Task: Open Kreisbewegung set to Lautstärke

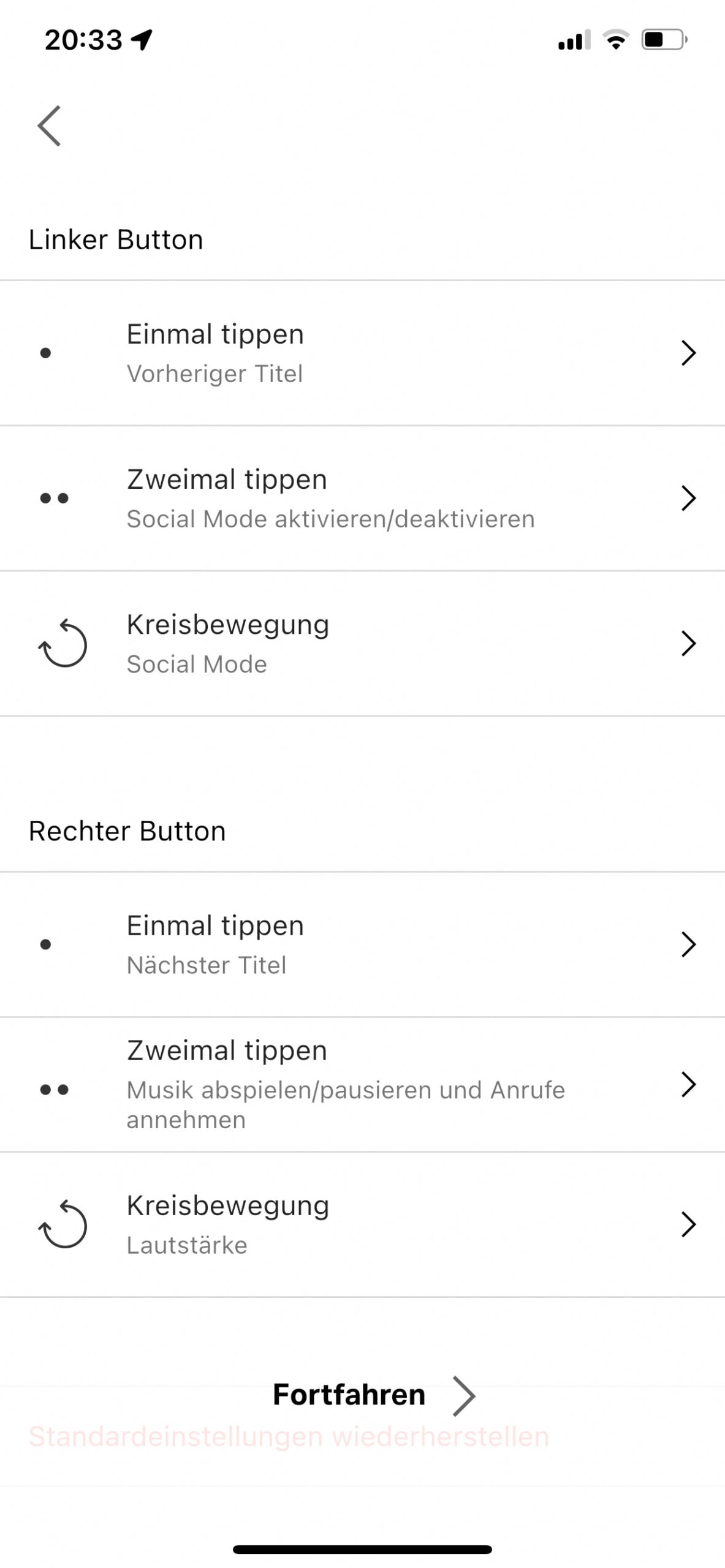Action: click(362, 1224)
